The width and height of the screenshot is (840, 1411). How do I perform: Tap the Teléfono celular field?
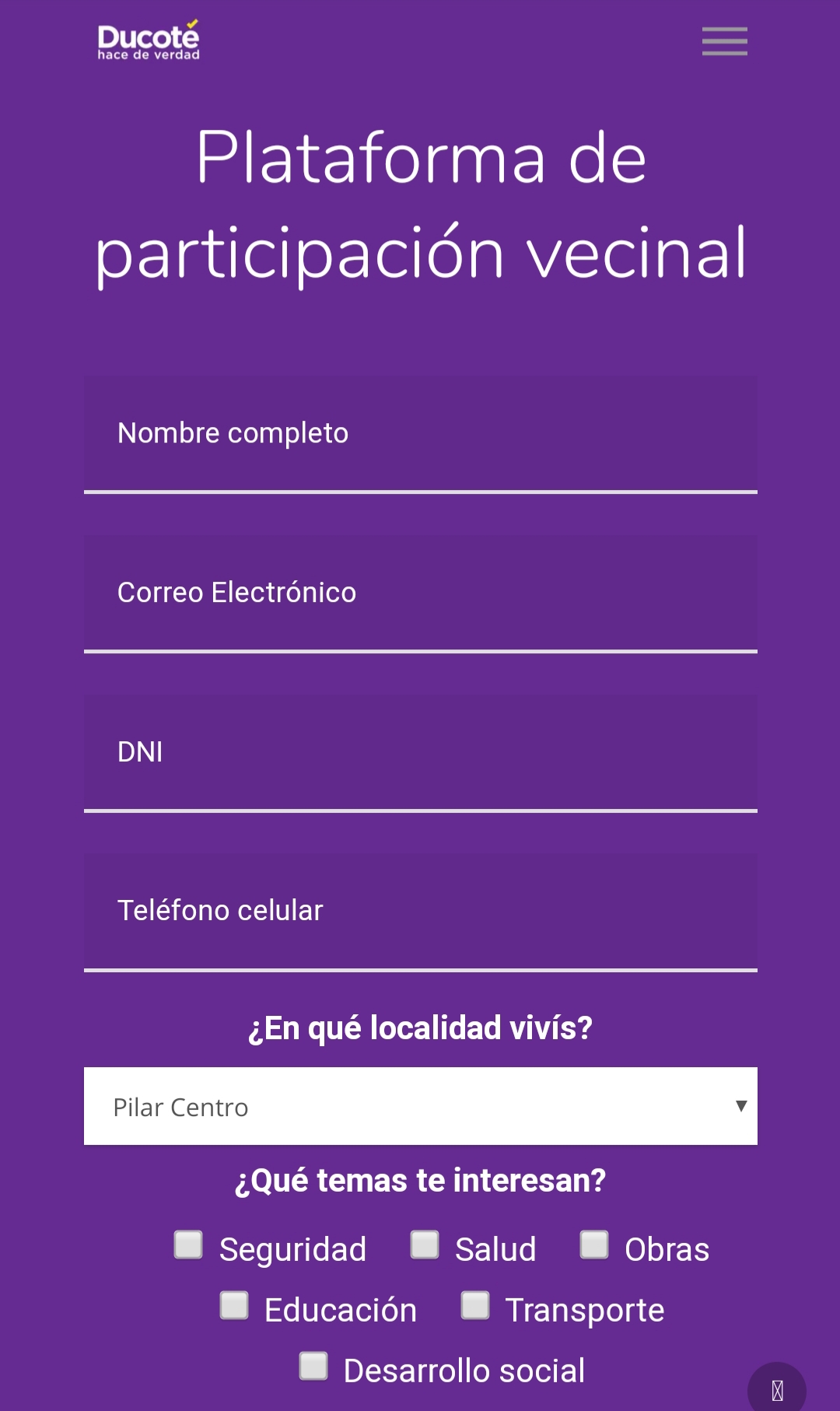point(420,911)
